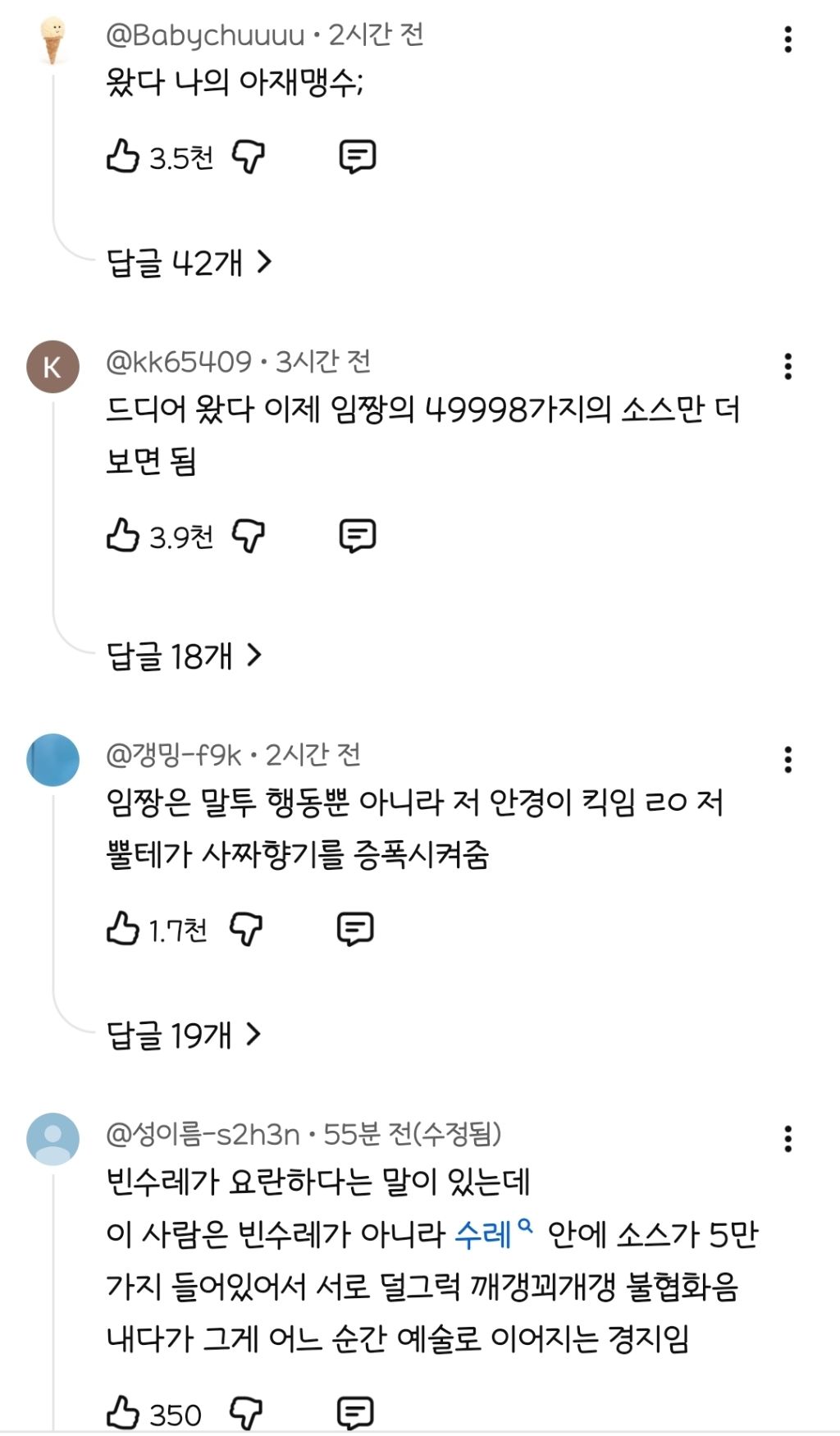840x1436 pixels.
Task: Reply to @kk65409's comment
Action: (358, 536)
